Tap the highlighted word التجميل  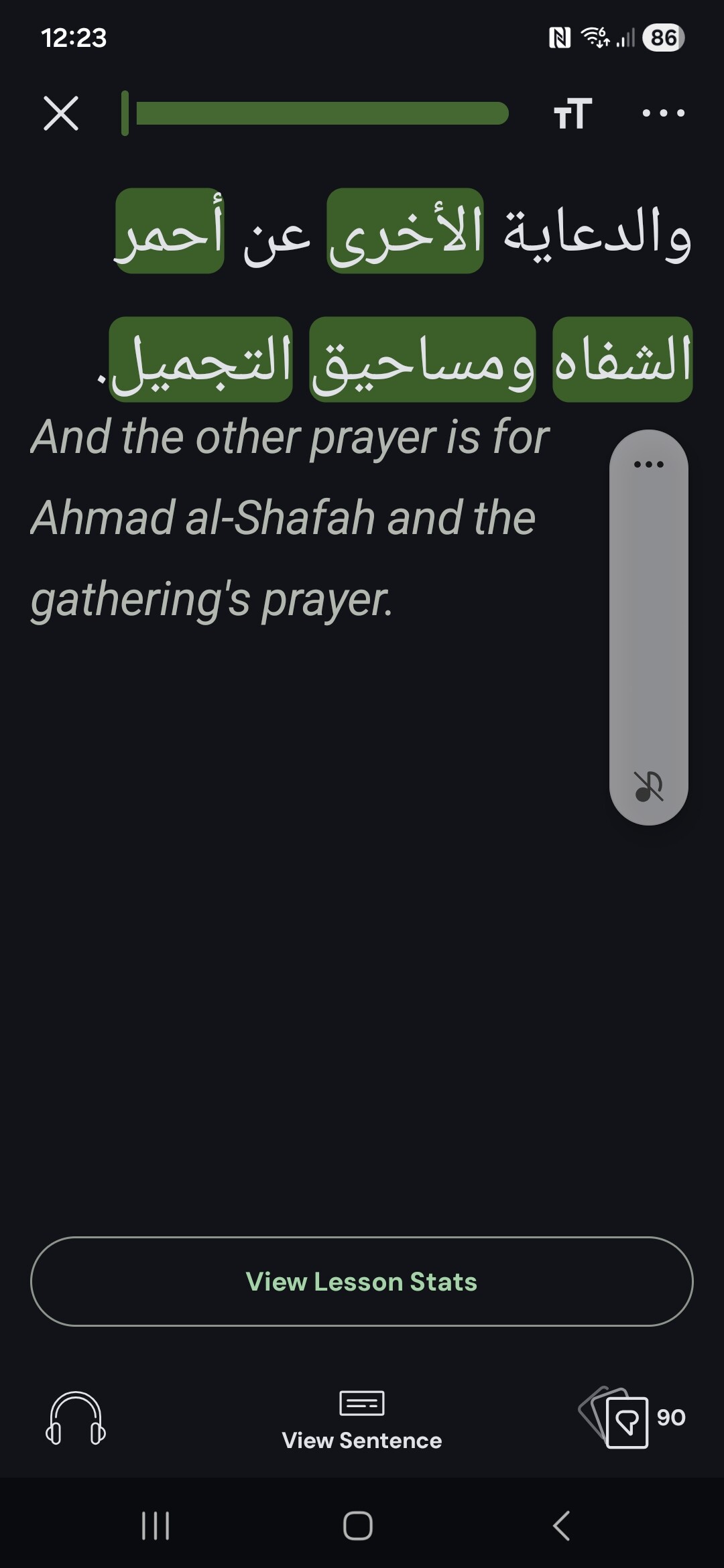[x=200, y=360]
